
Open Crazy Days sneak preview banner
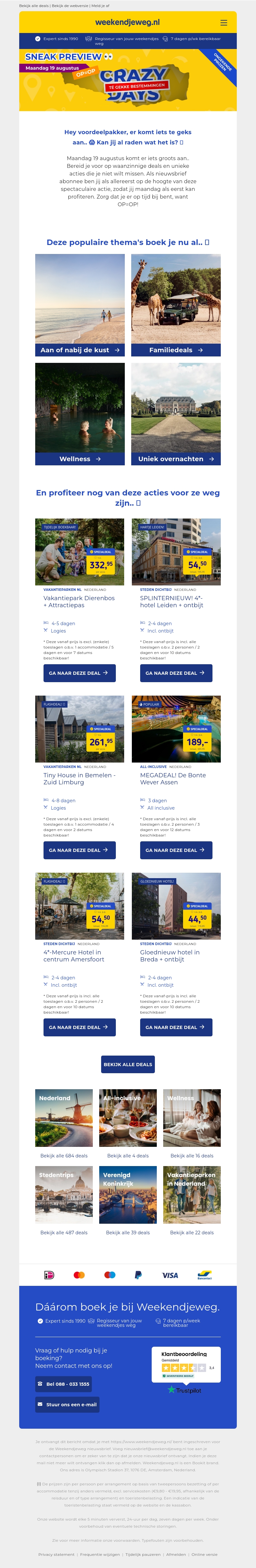point(128,80)
